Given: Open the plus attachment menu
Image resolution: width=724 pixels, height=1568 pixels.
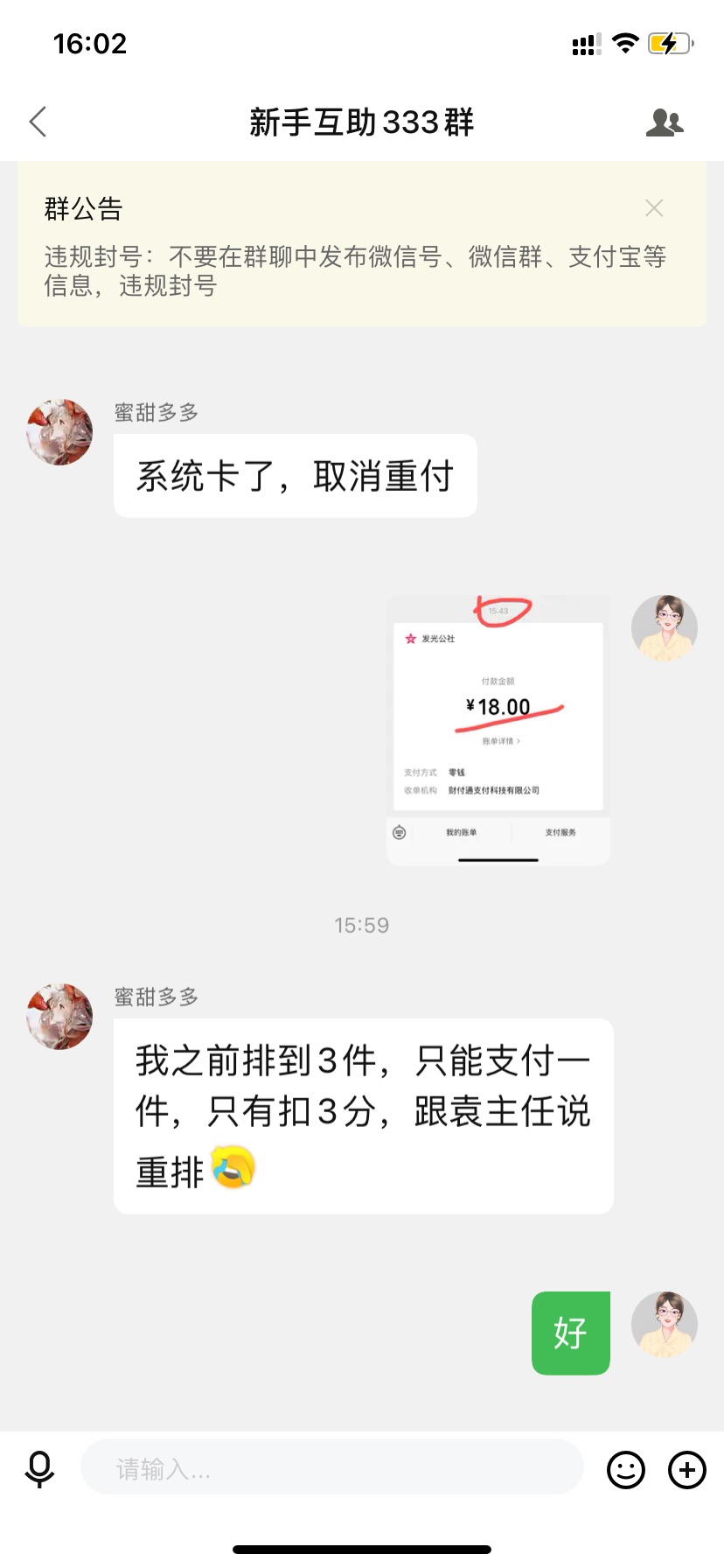Looking at the screenshot, I should coord(687,1470).
